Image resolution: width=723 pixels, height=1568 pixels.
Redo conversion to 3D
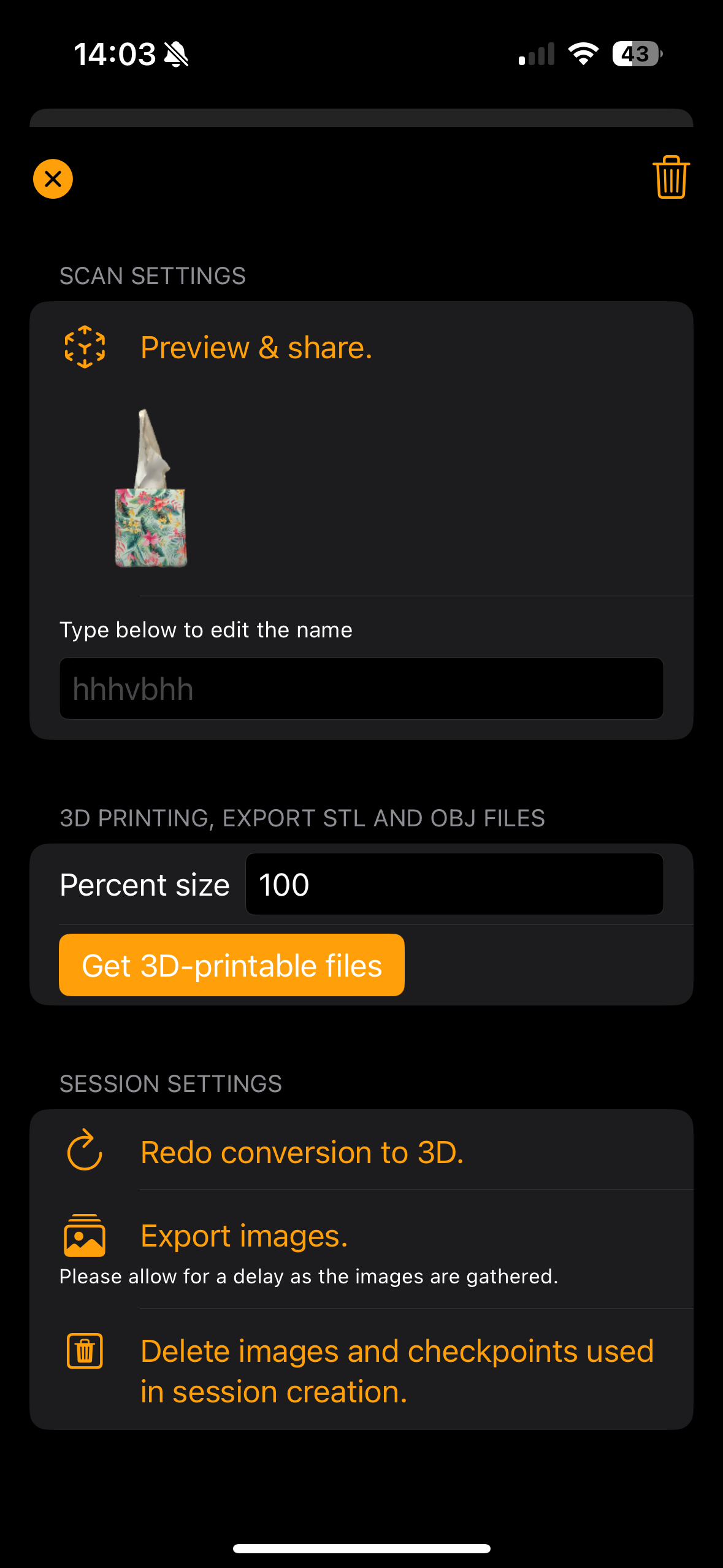302,1152
